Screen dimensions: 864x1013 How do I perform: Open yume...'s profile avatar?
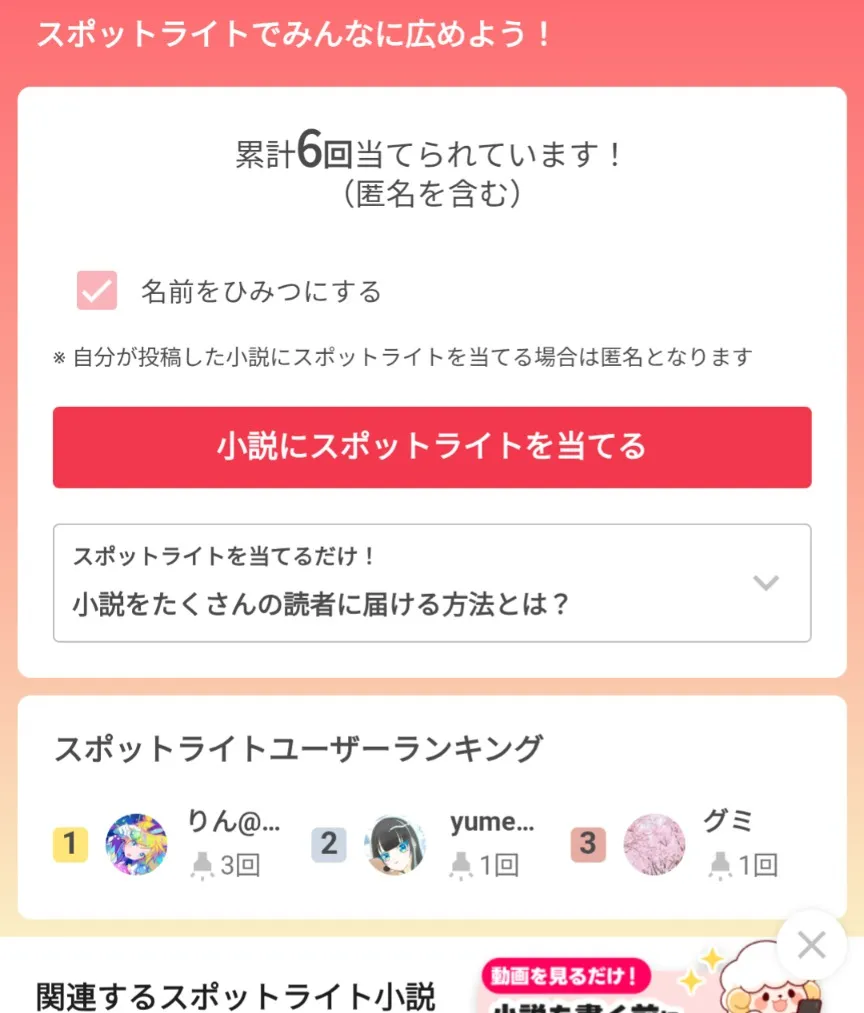click(x=396, y=845)
